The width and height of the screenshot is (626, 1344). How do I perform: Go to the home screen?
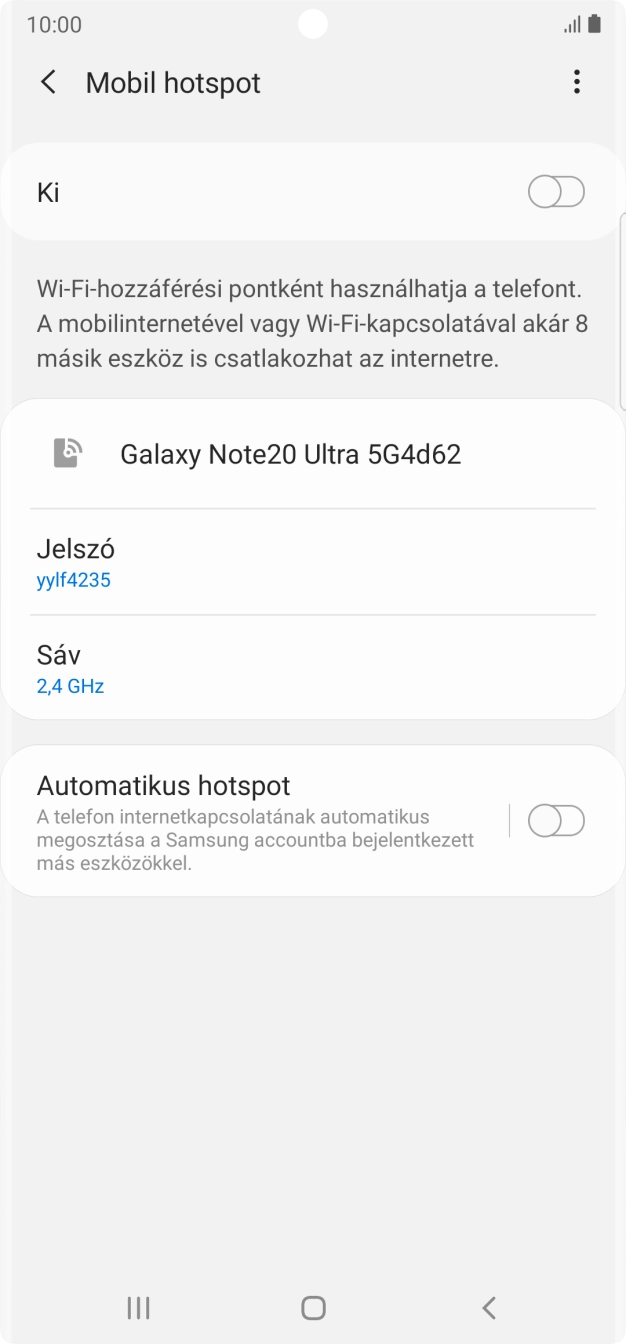[x=313, y=1307]
